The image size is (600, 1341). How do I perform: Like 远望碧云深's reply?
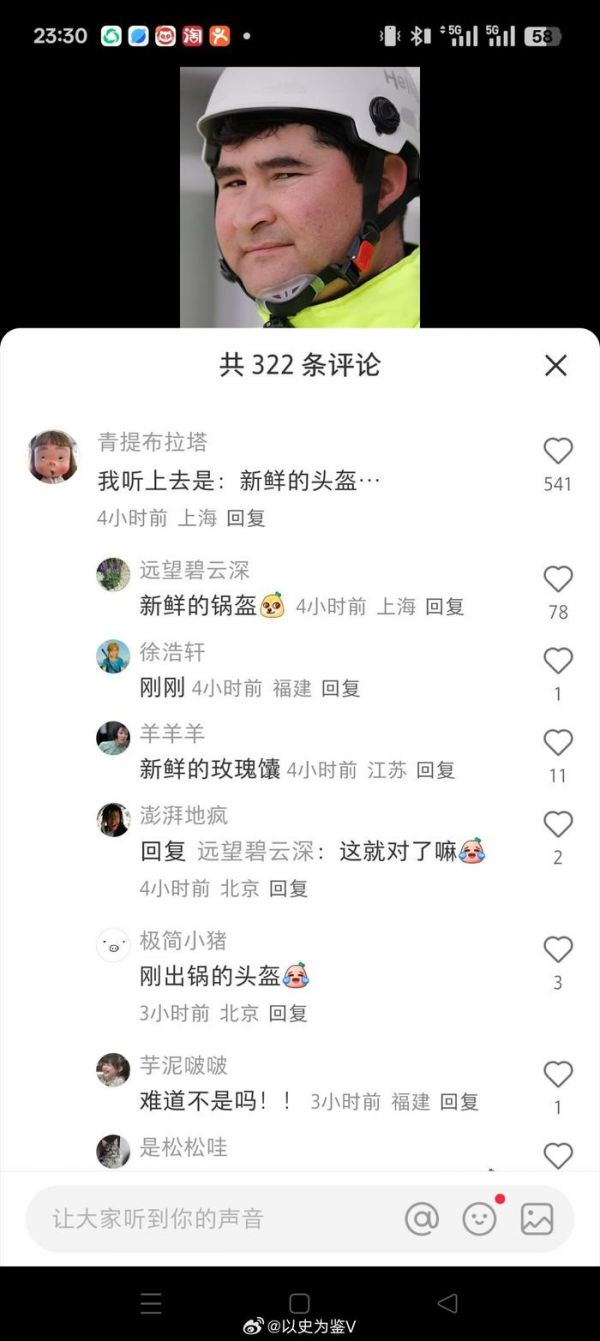(557, 580)
